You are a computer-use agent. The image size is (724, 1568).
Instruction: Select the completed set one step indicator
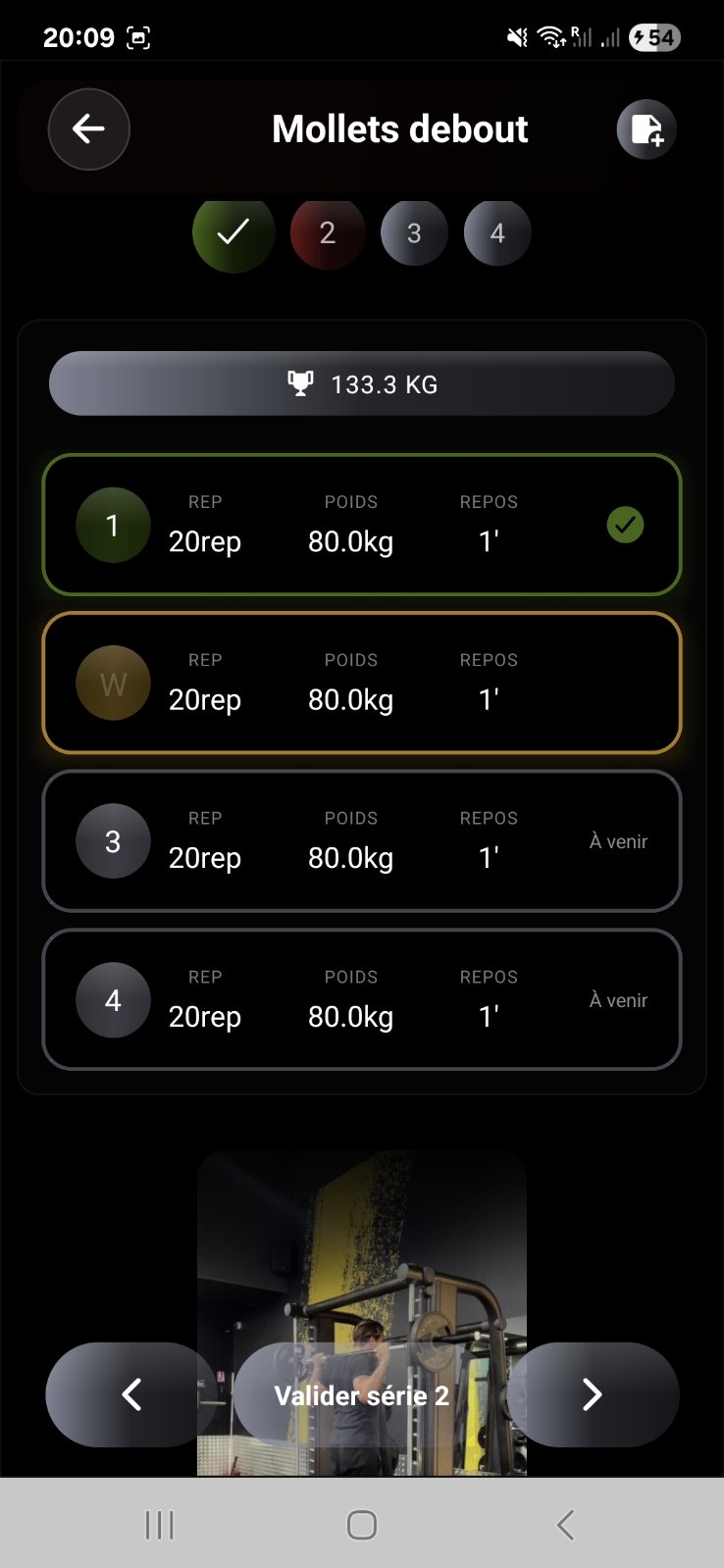[233, 232]
